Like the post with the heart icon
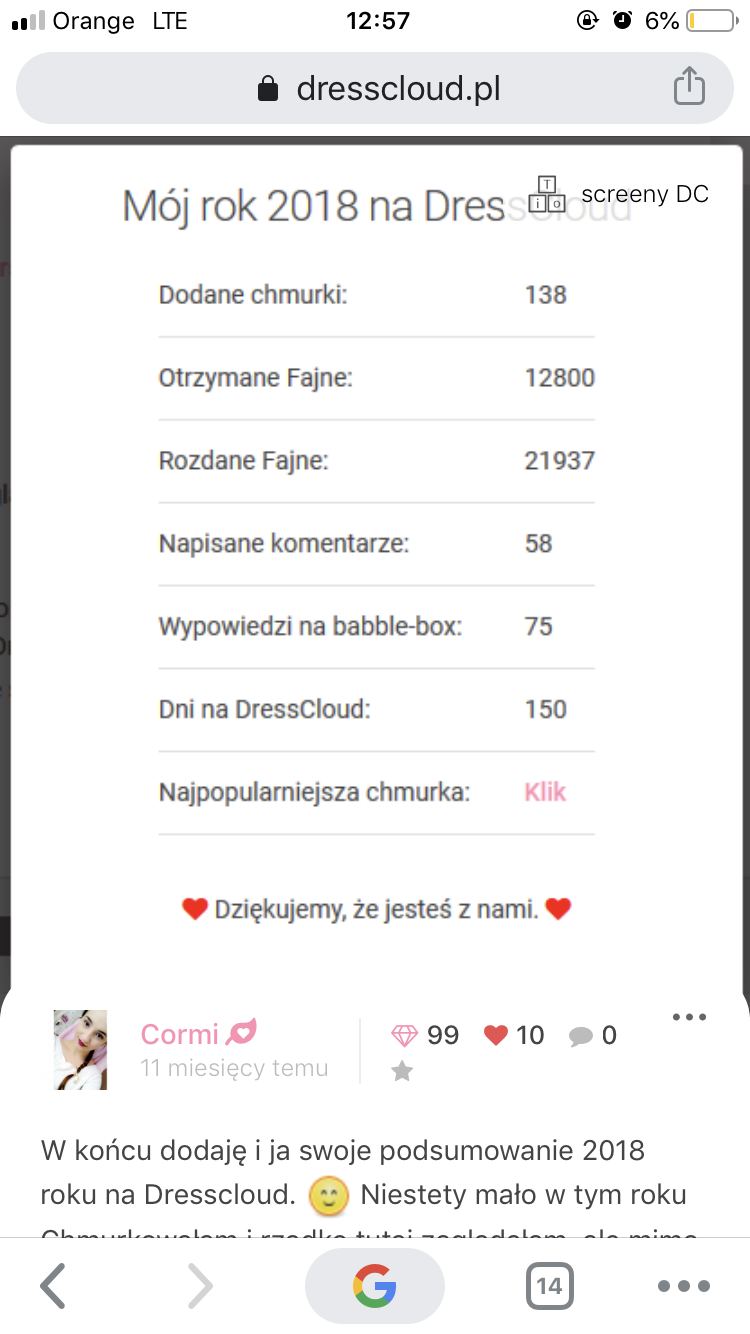 pos(496,1035)
